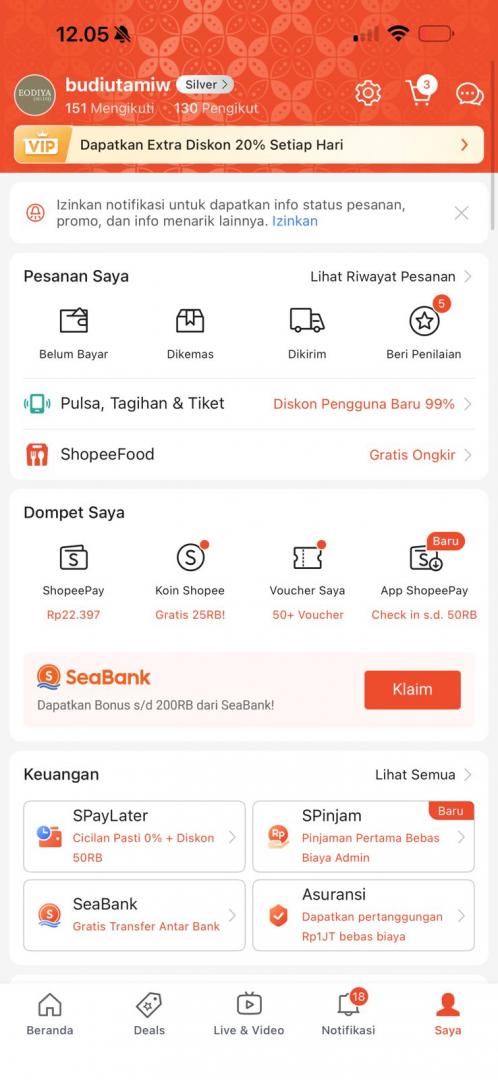Claim the SeaBank bonus with Klaim

coord(413,689)
